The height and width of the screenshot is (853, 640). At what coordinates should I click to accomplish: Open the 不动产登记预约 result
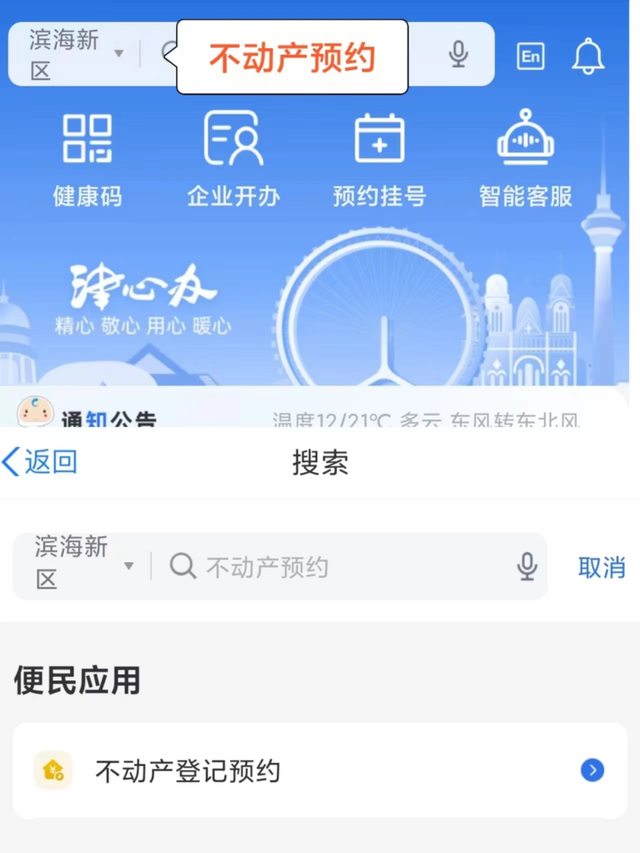pos(320,771)
